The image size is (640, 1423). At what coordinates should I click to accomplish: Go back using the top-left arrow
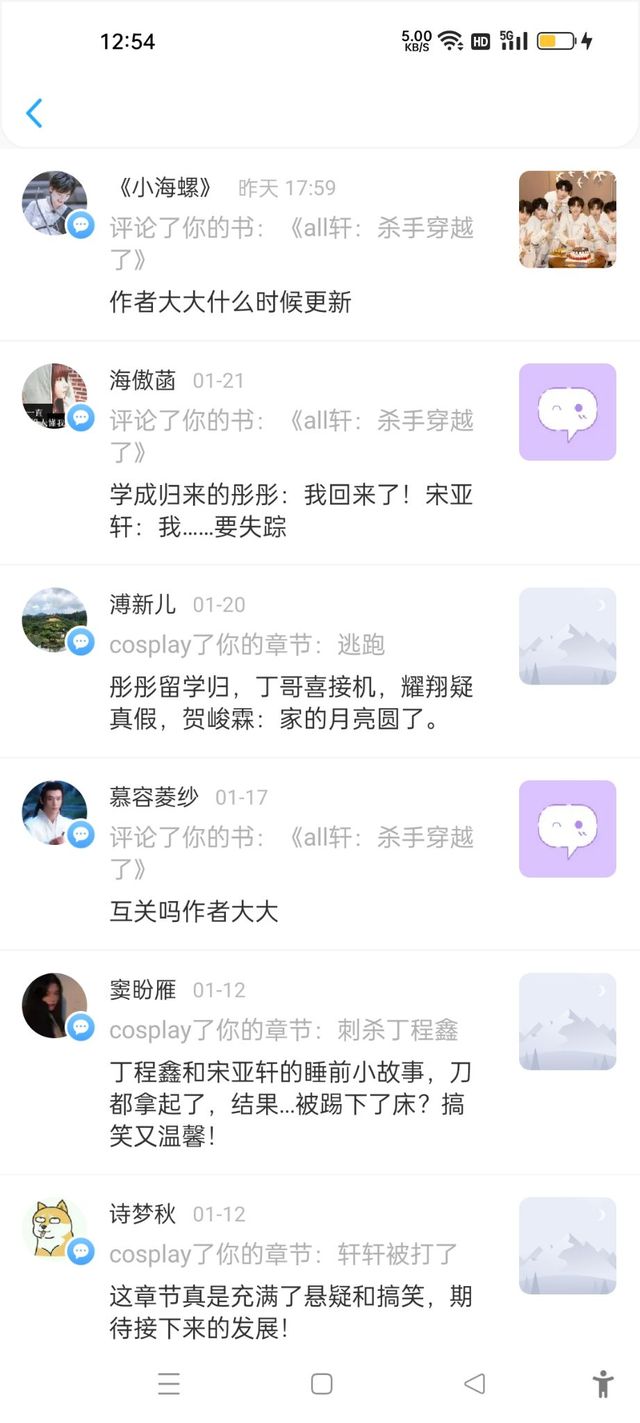(x=34, y=113)
